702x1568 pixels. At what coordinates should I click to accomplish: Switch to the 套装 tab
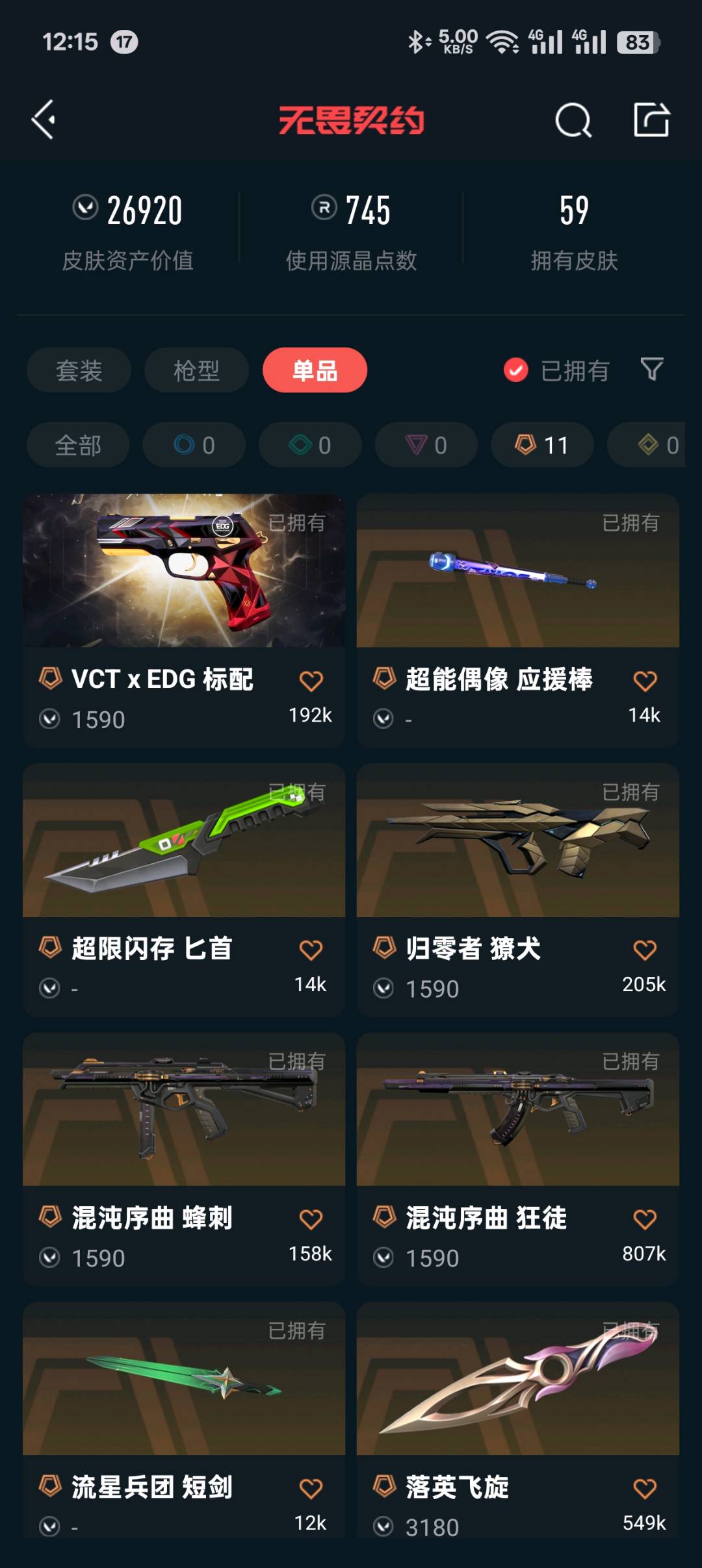pyautogui.click(x=79, y=370)
